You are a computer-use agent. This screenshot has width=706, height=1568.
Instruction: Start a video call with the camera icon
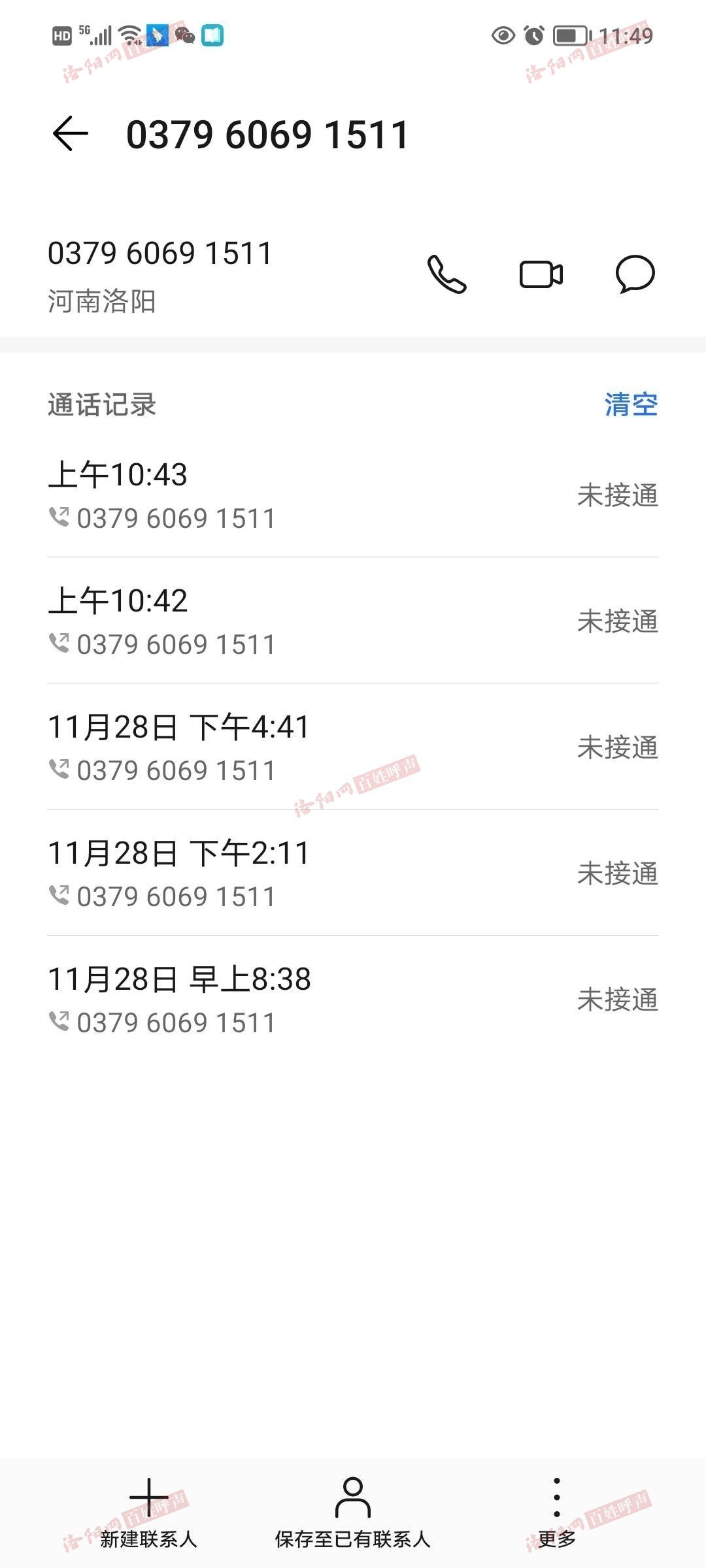541,274
